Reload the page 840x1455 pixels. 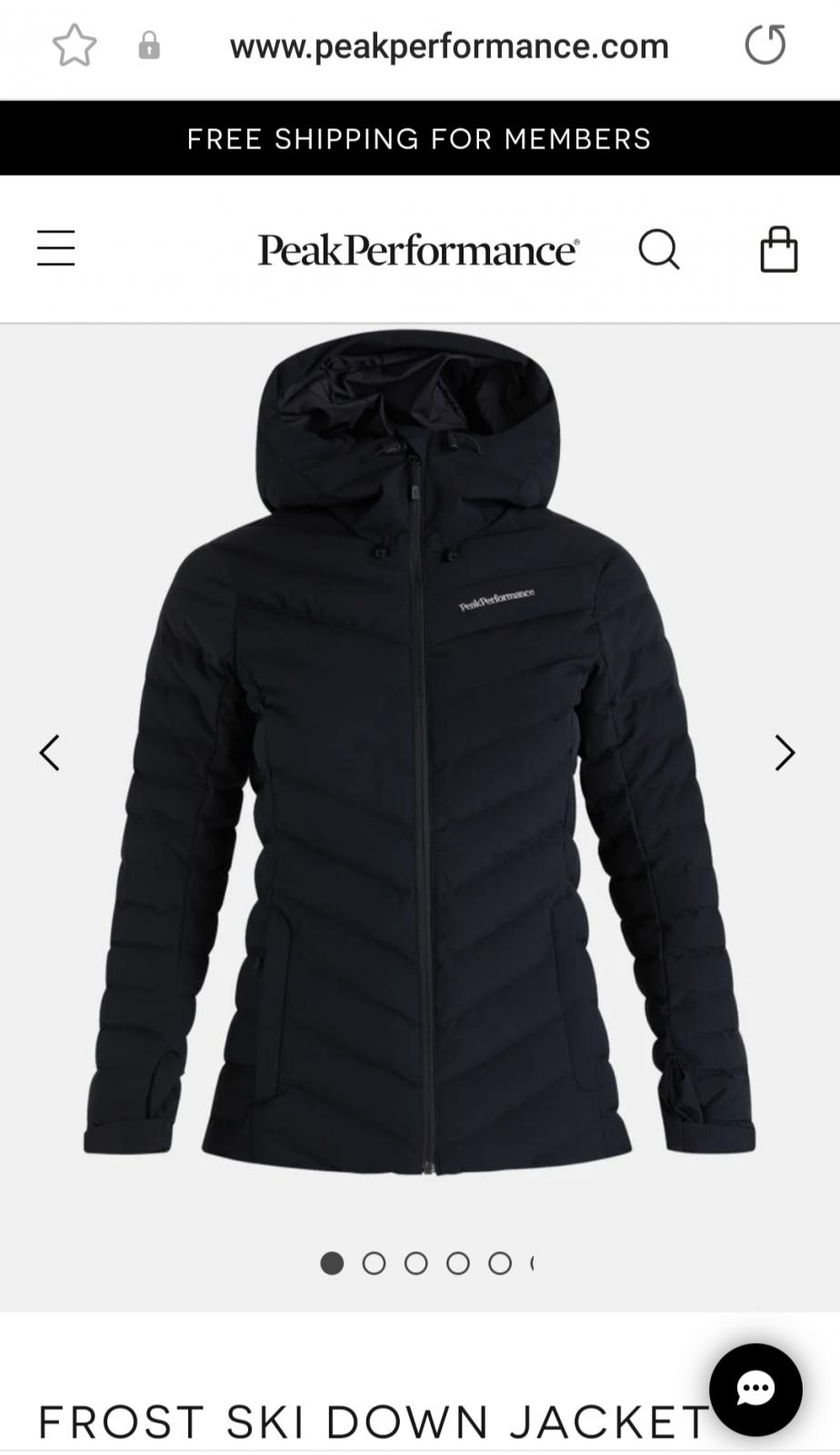click(765, 45)
